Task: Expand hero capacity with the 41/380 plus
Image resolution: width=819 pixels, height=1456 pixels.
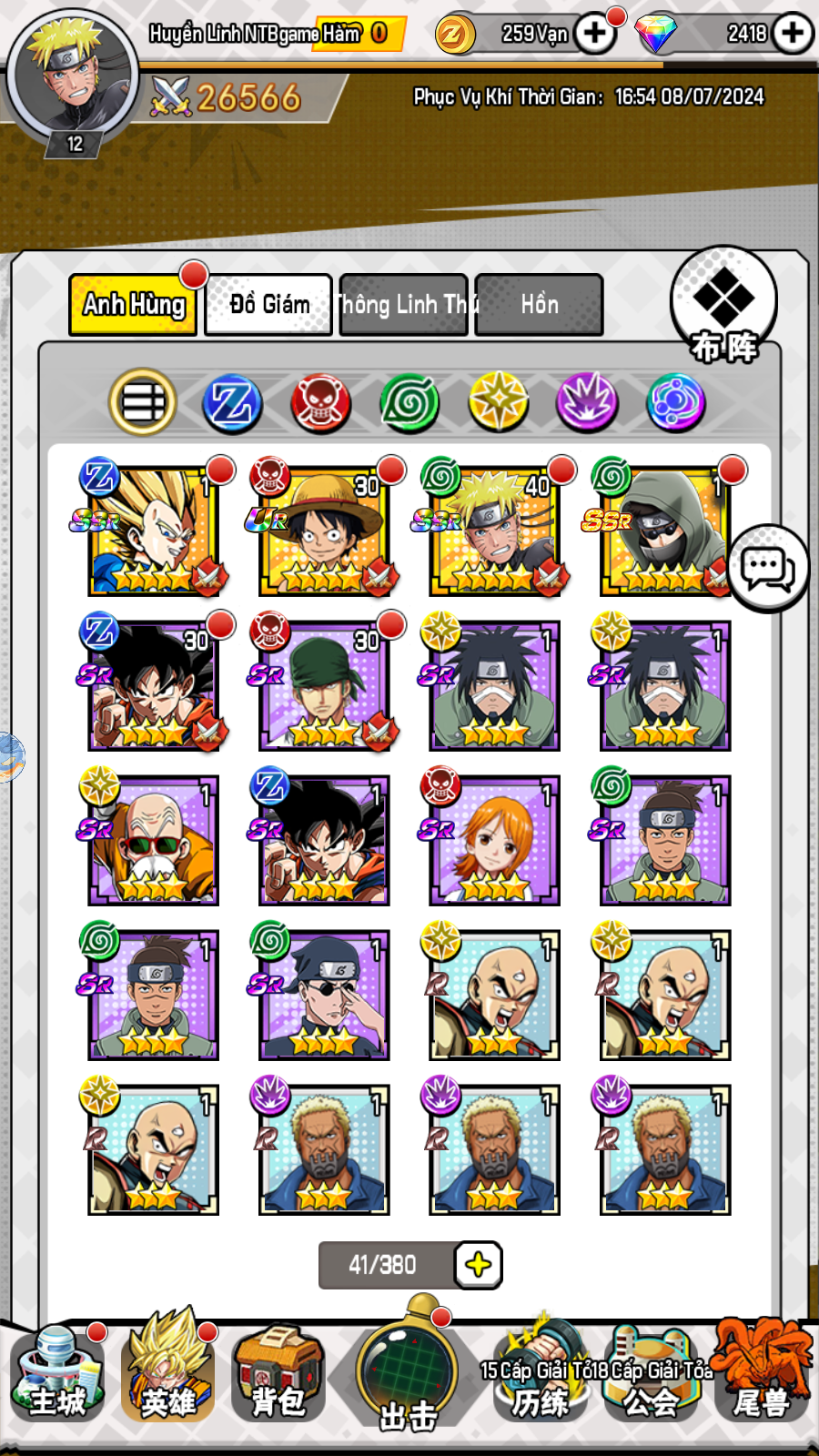Action: (x=479, y=1265)
